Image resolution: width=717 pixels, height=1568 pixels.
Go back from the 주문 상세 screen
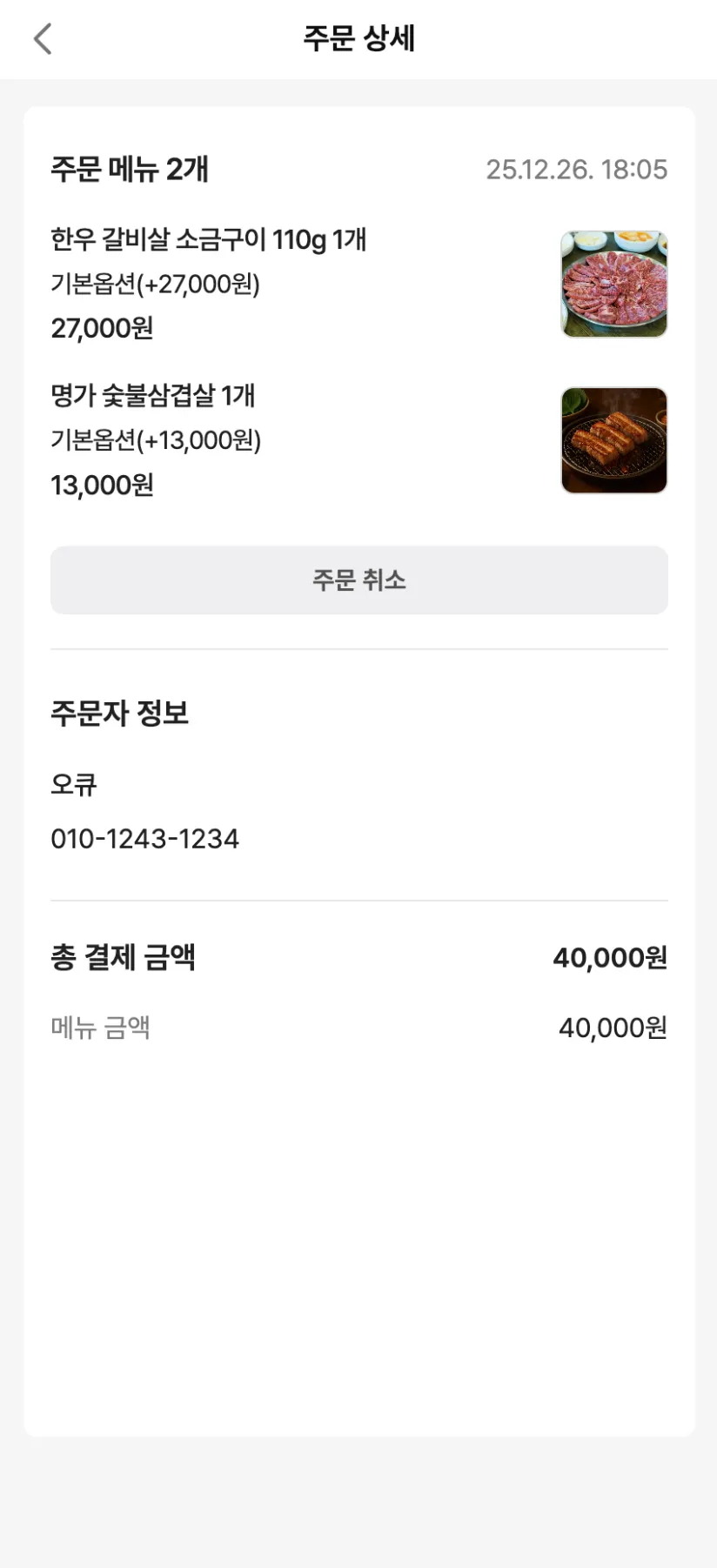click(43, 39)
